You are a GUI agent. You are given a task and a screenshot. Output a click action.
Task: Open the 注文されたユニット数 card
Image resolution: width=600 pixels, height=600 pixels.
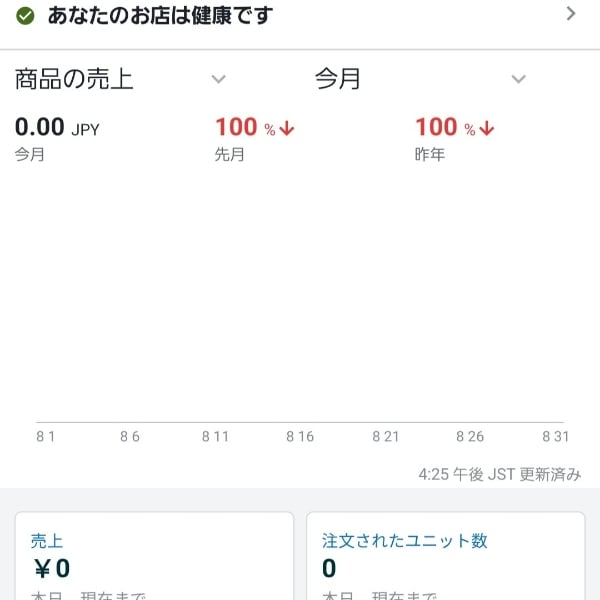(445, 560)
